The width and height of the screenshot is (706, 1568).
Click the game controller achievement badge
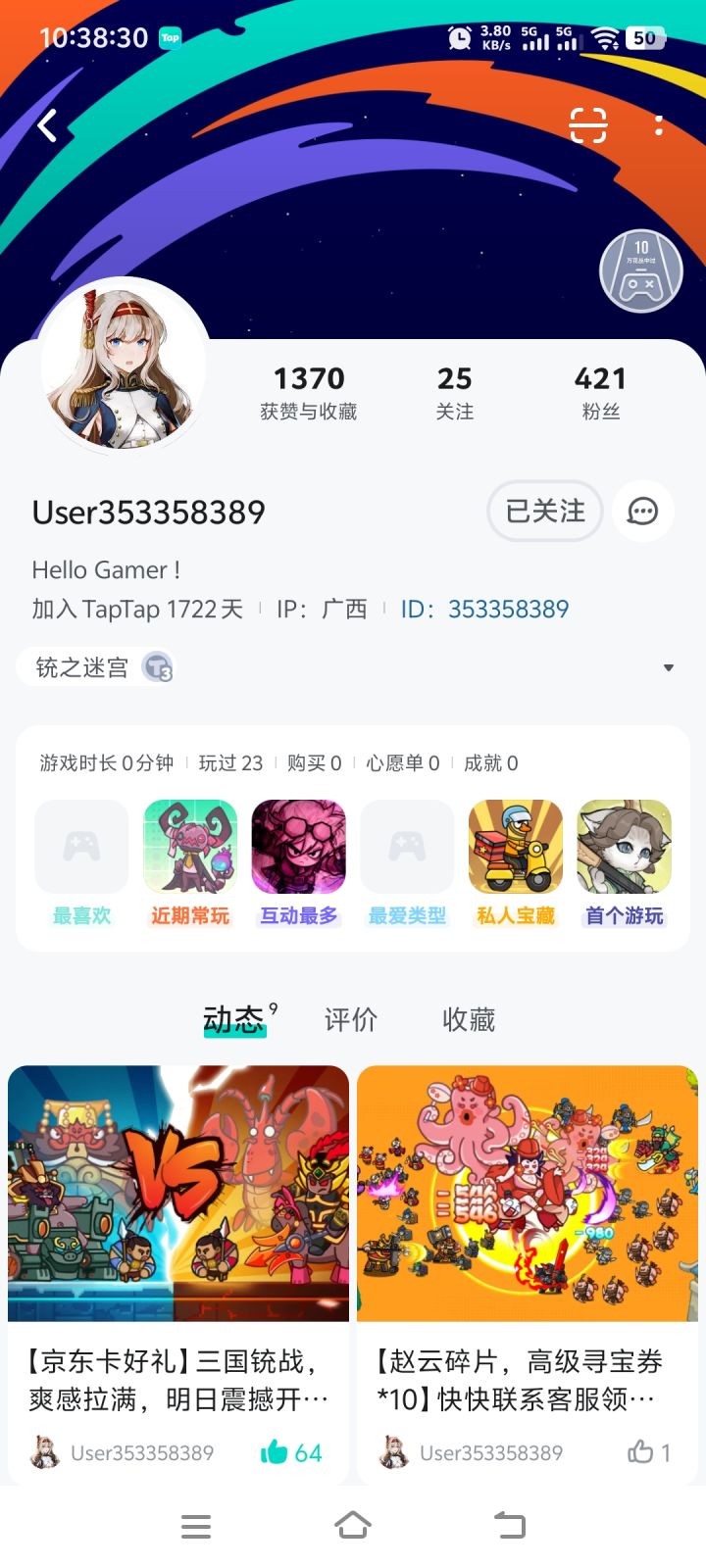pos(641,269)
